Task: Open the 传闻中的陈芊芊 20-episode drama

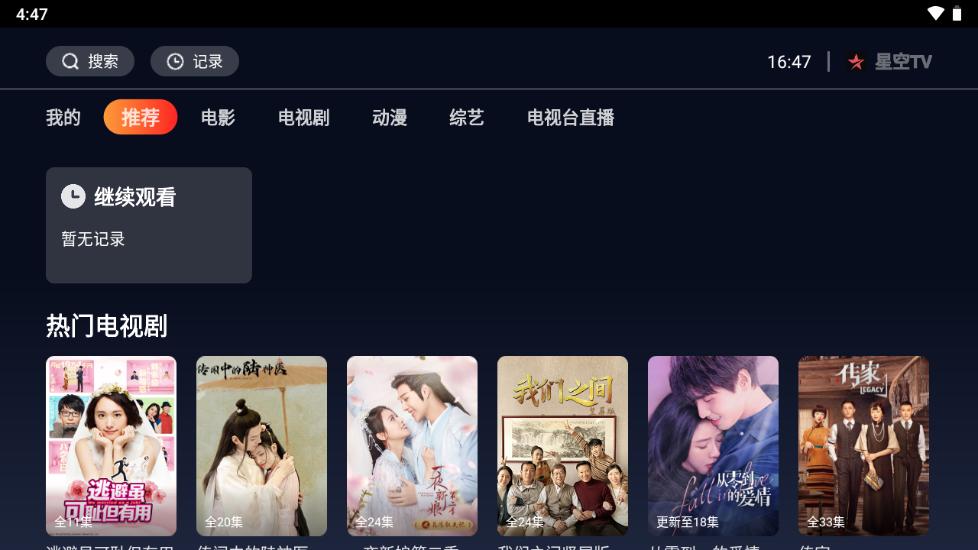Action: click(261, 445)
